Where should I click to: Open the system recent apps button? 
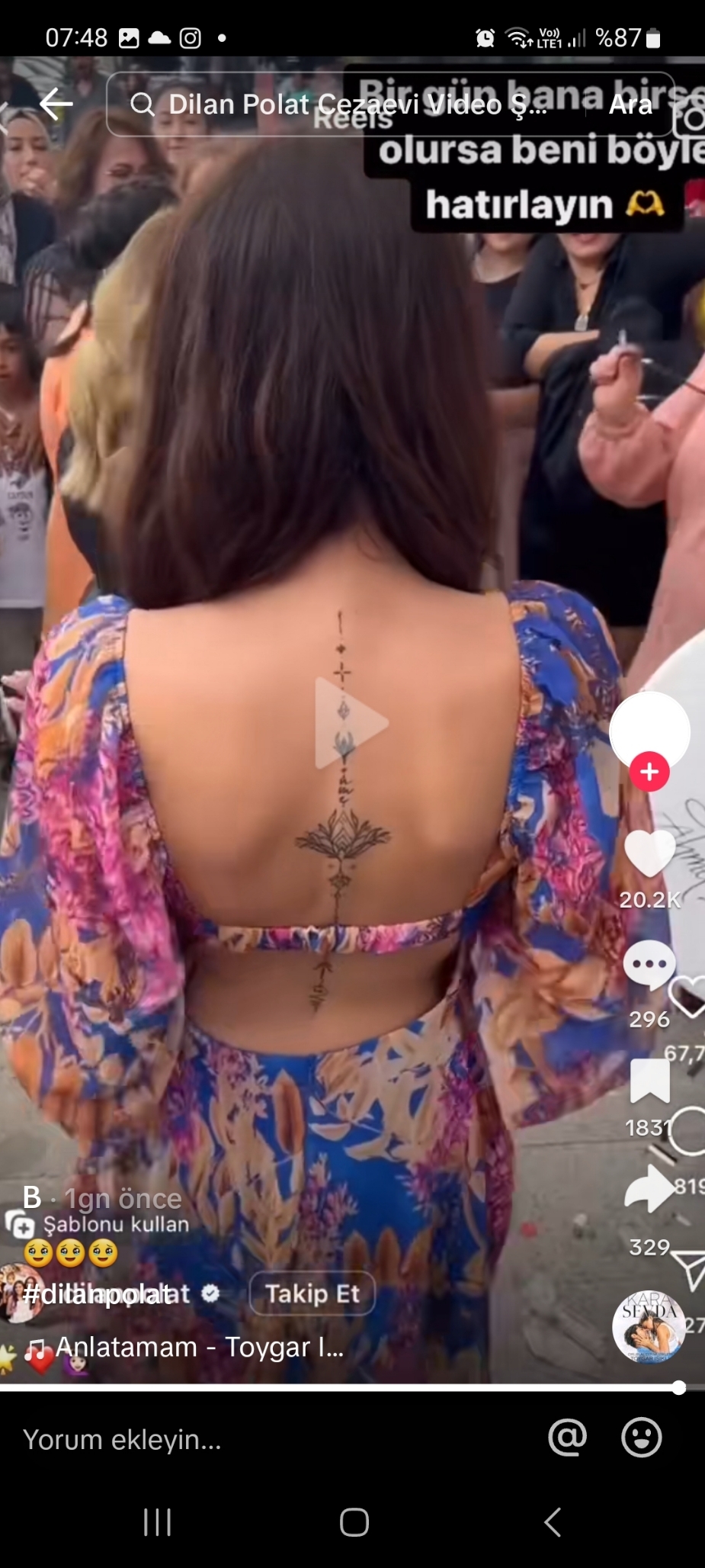[x=158, y=1522]
